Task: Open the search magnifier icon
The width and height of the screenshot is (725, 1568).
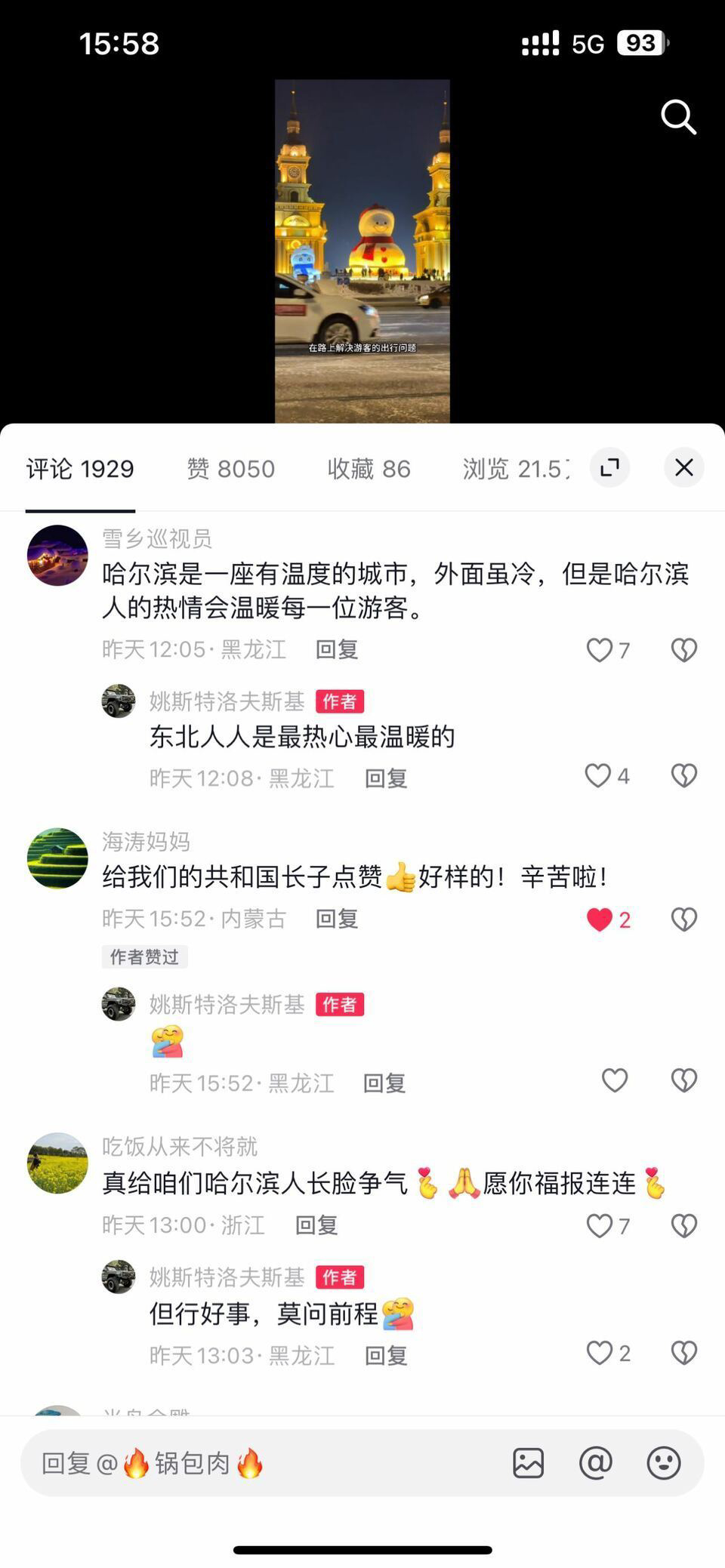Action: tap(677, 117)
